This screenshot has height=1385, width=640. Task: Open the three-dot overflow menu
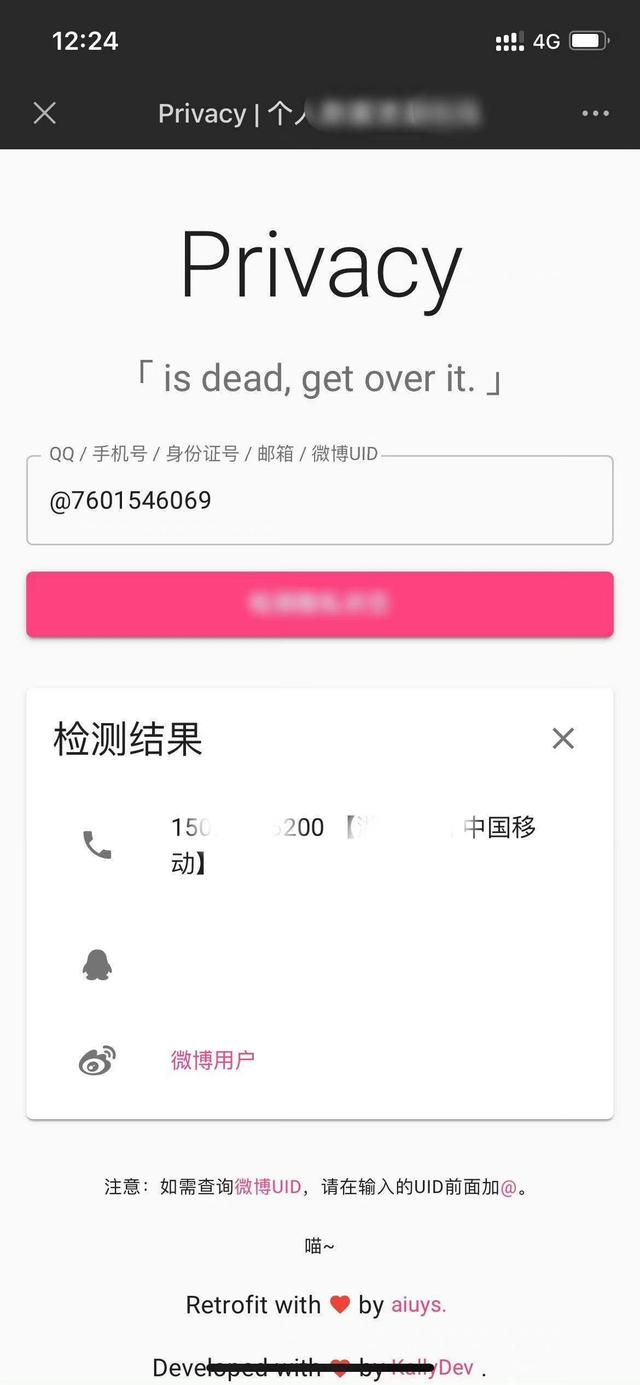[595, 113]
